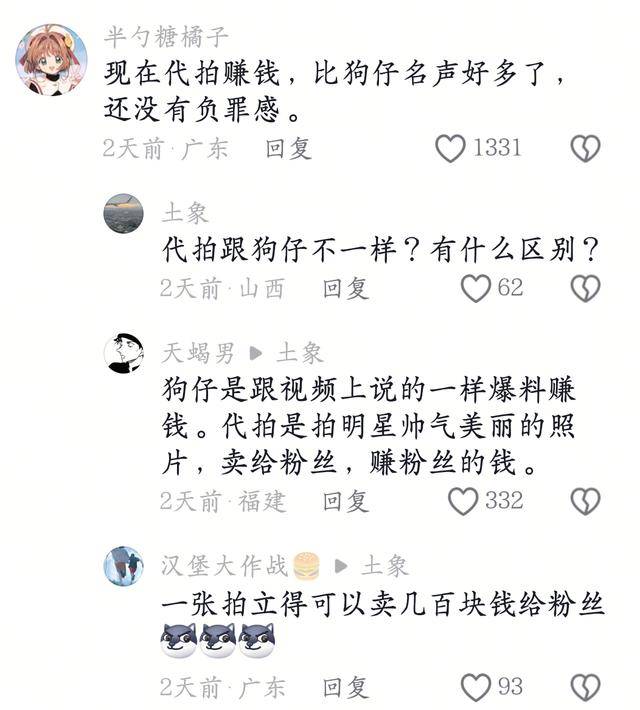640x710 pixels.
Task: Reply to 天蝎男's comment
Action: point(345,500)
